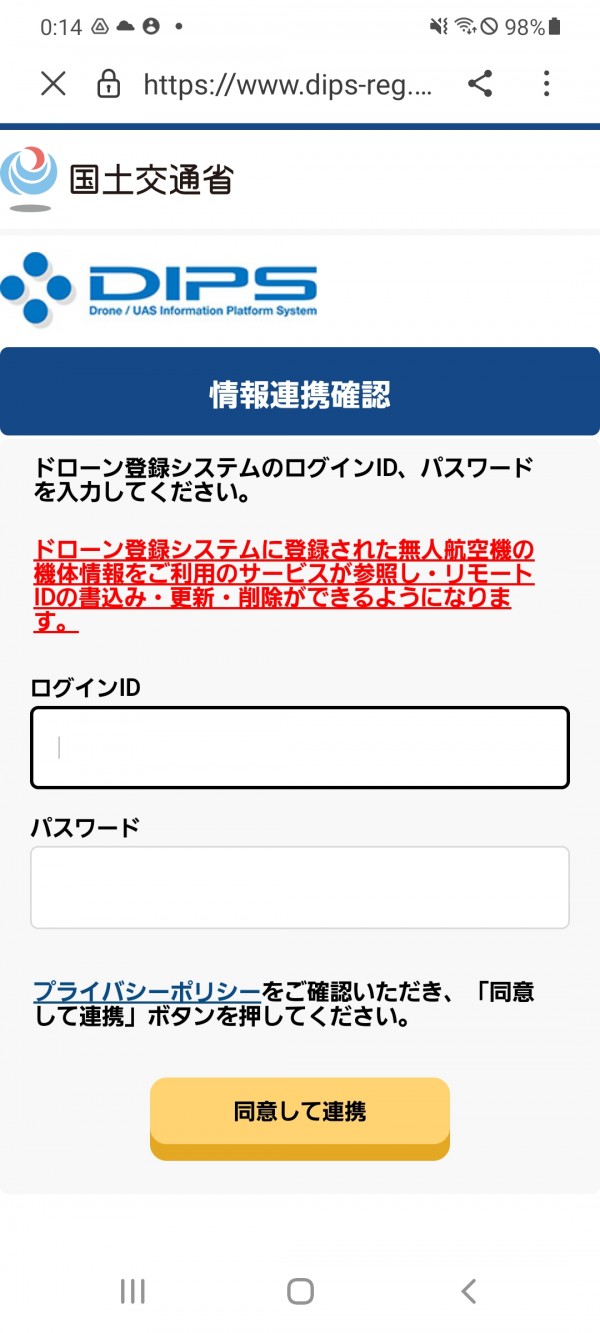Open the three-dot overflow menu
Image resolution: width=600 pixels, height=1333 pixels.
coord(546,84)
